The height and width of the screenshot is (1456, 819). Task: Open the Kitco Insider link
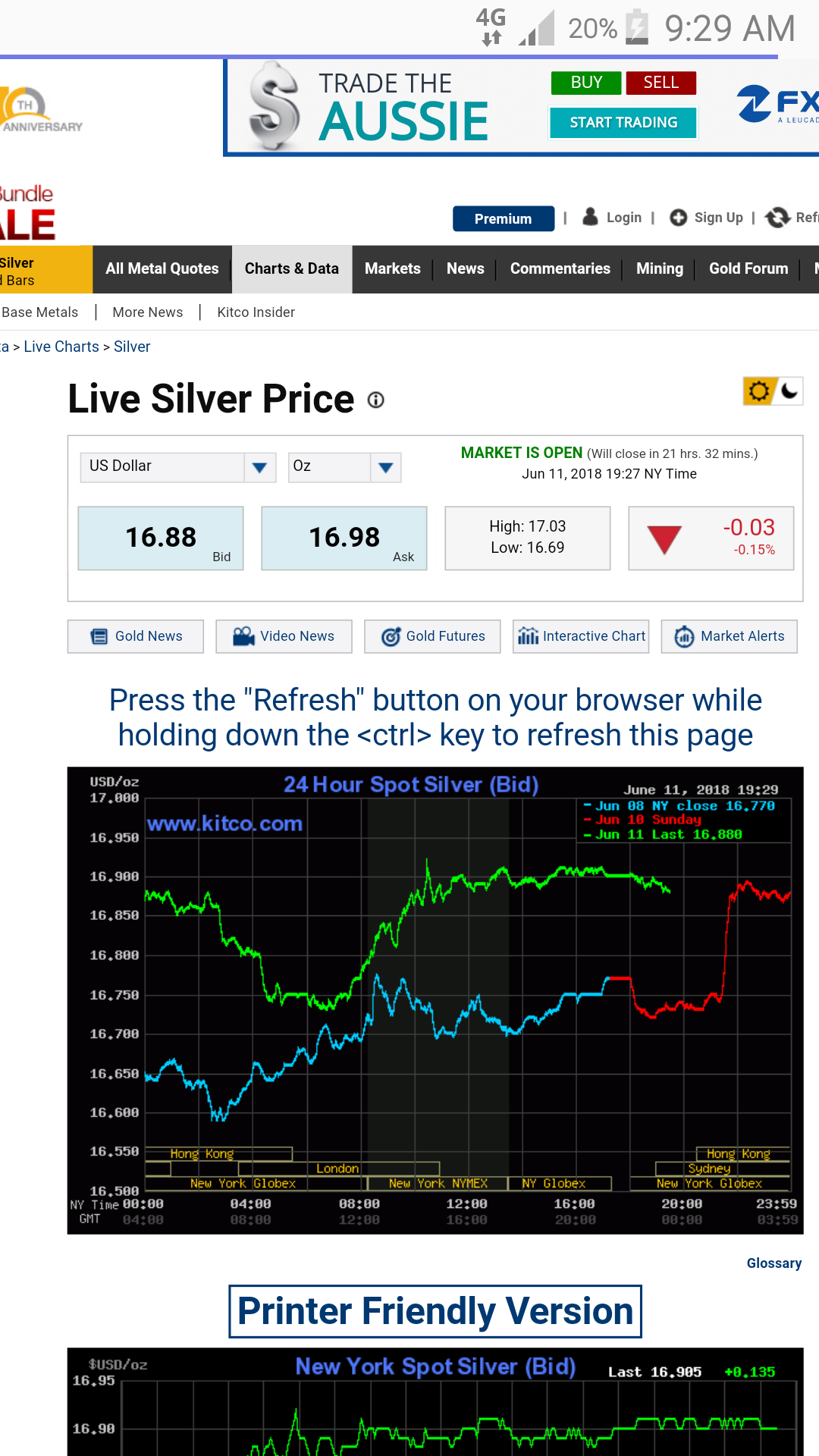[x=256, y=312]
